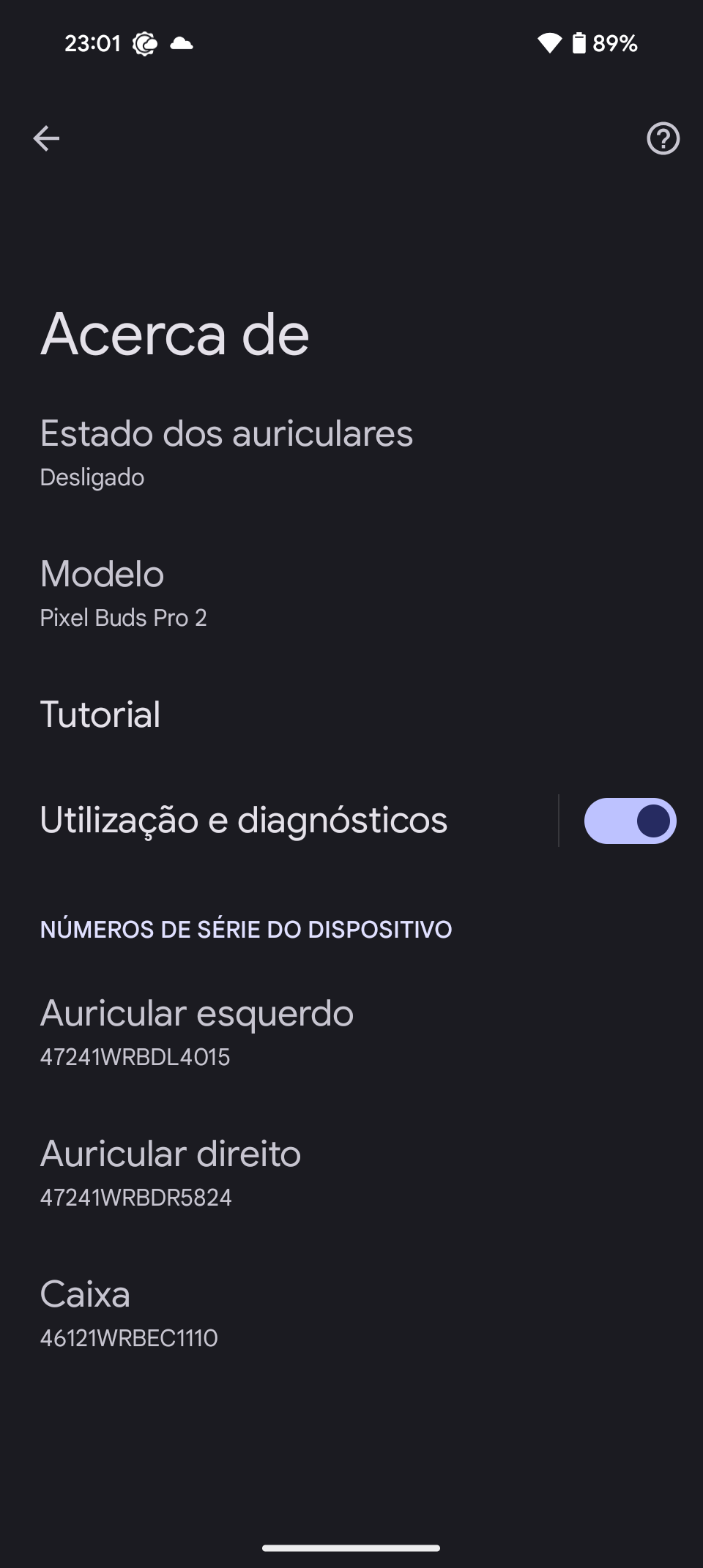Tap the Auricular esquerdo serial number row

click(351, 1031)
